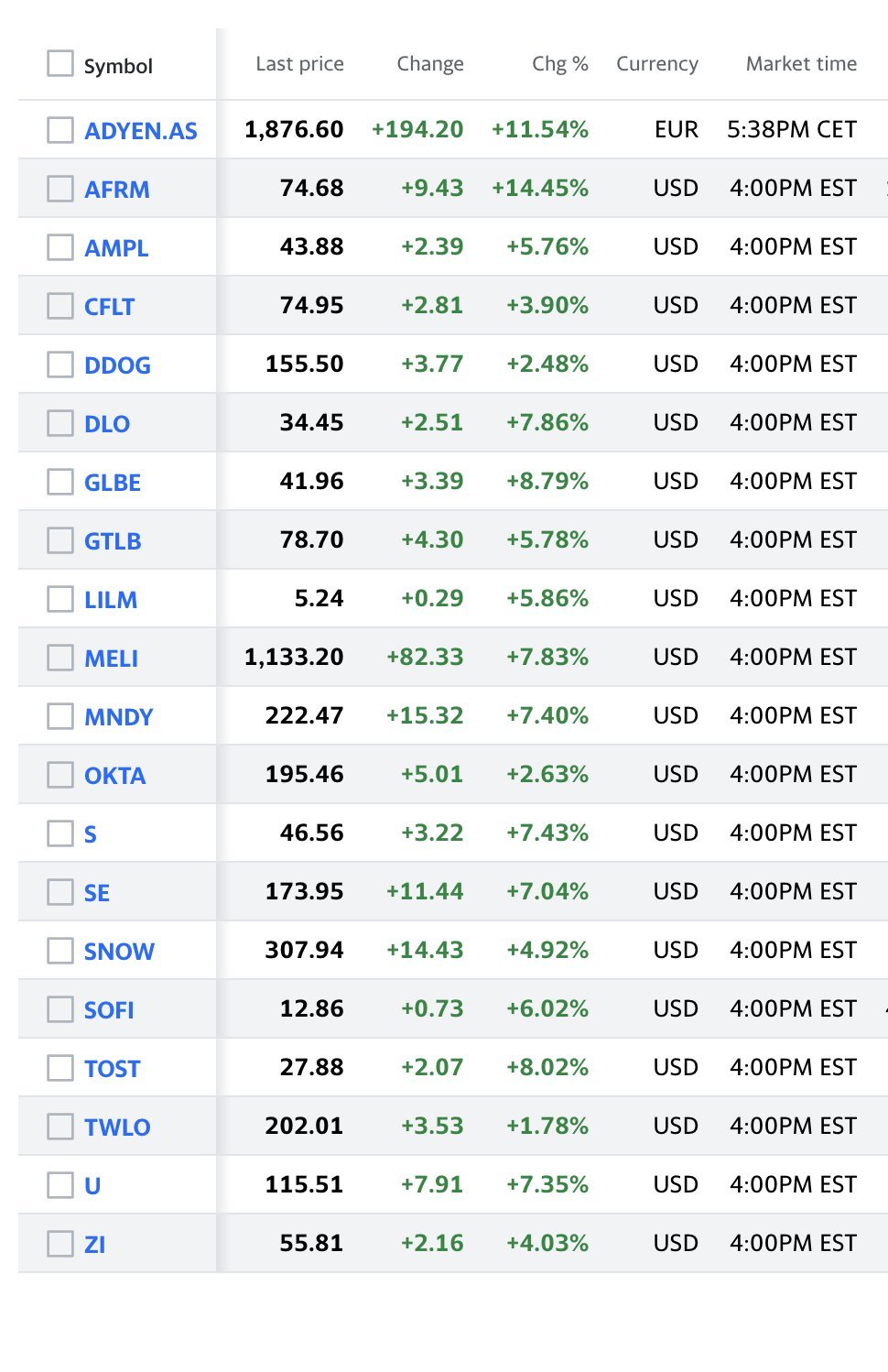Open the AMPL symbol link
888x1372 pixels.
[x=116, y=248]
